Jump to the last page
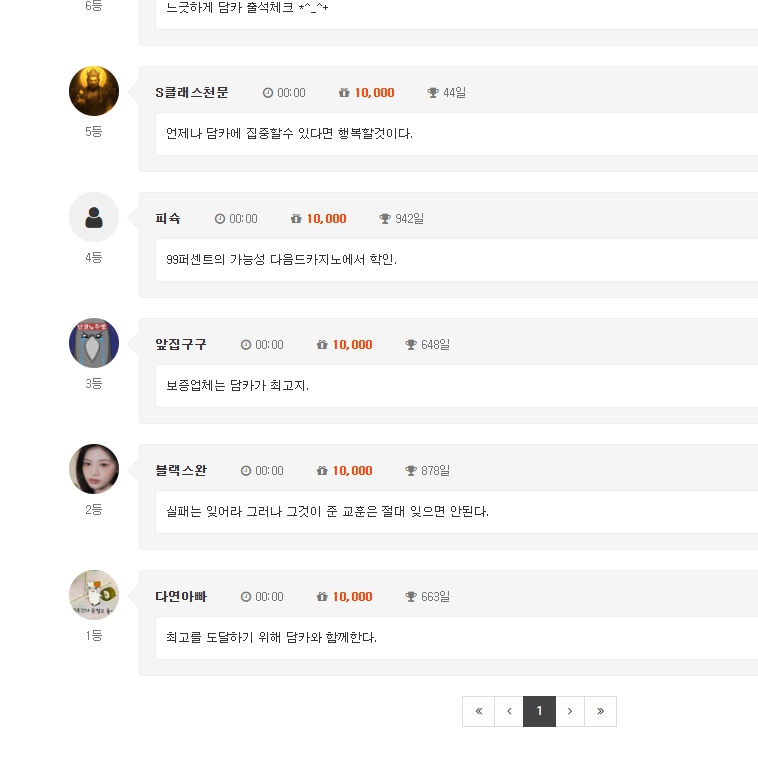This screenshot has width=758, height=761. tap(600, 711)
